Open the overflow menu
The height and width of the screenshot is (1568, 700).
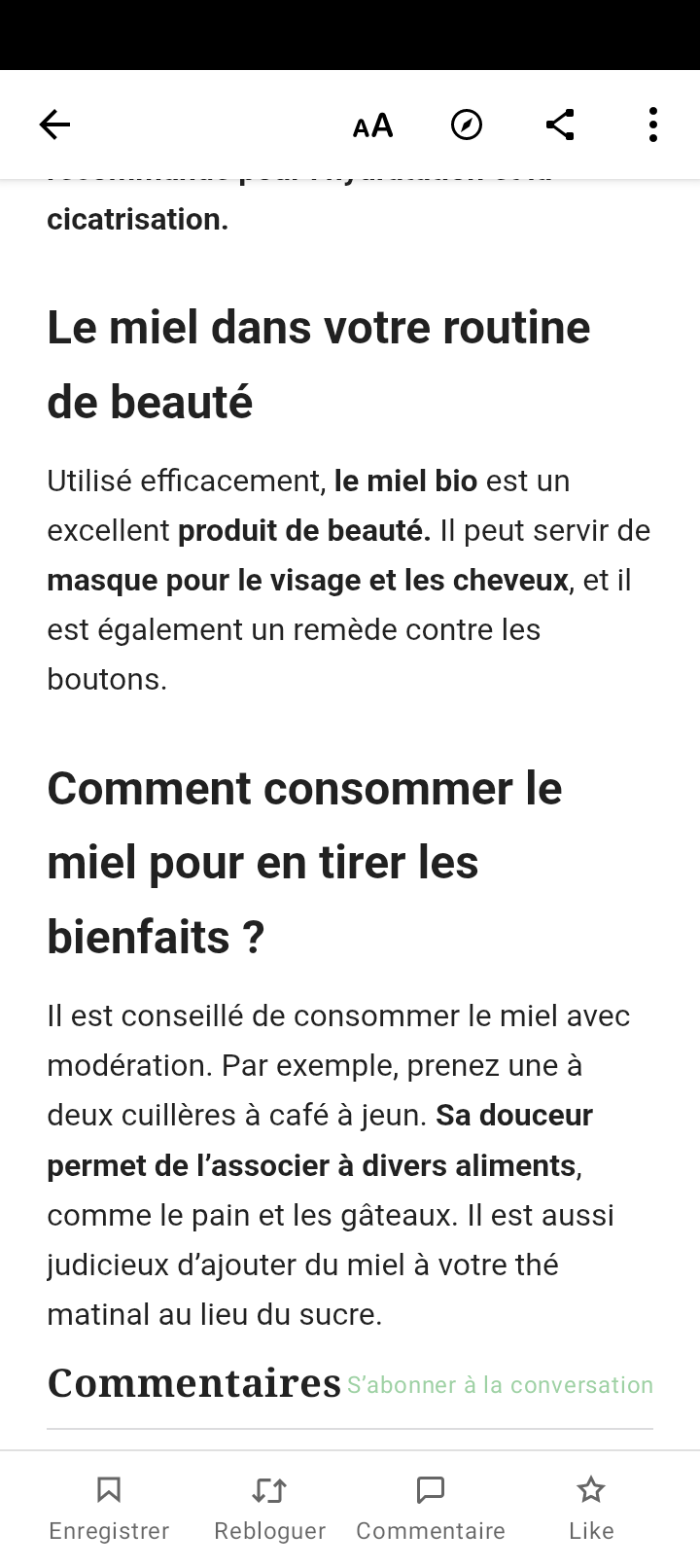tap(652, 125)
